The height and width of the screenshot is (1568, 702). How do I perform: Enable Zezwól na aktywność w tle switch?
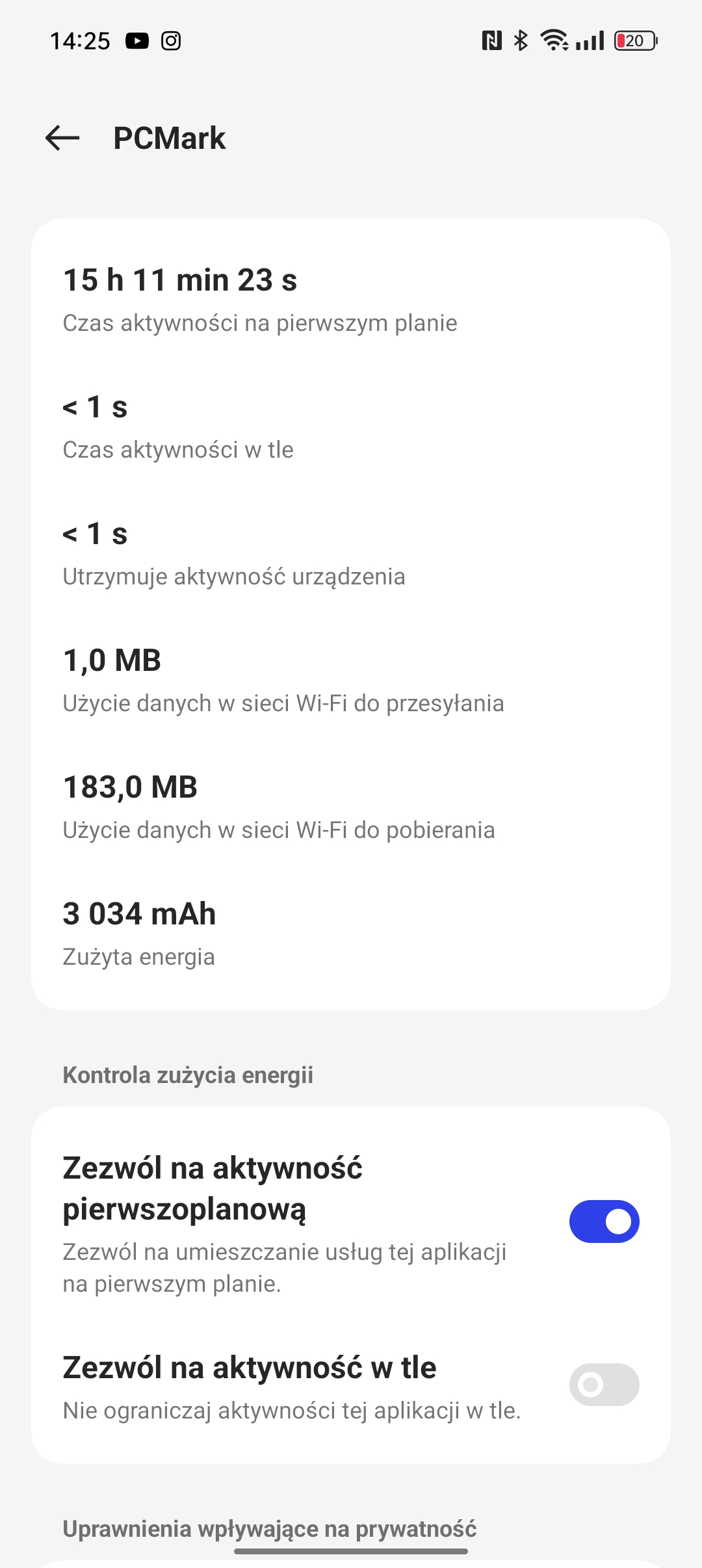pos(604,1384)
